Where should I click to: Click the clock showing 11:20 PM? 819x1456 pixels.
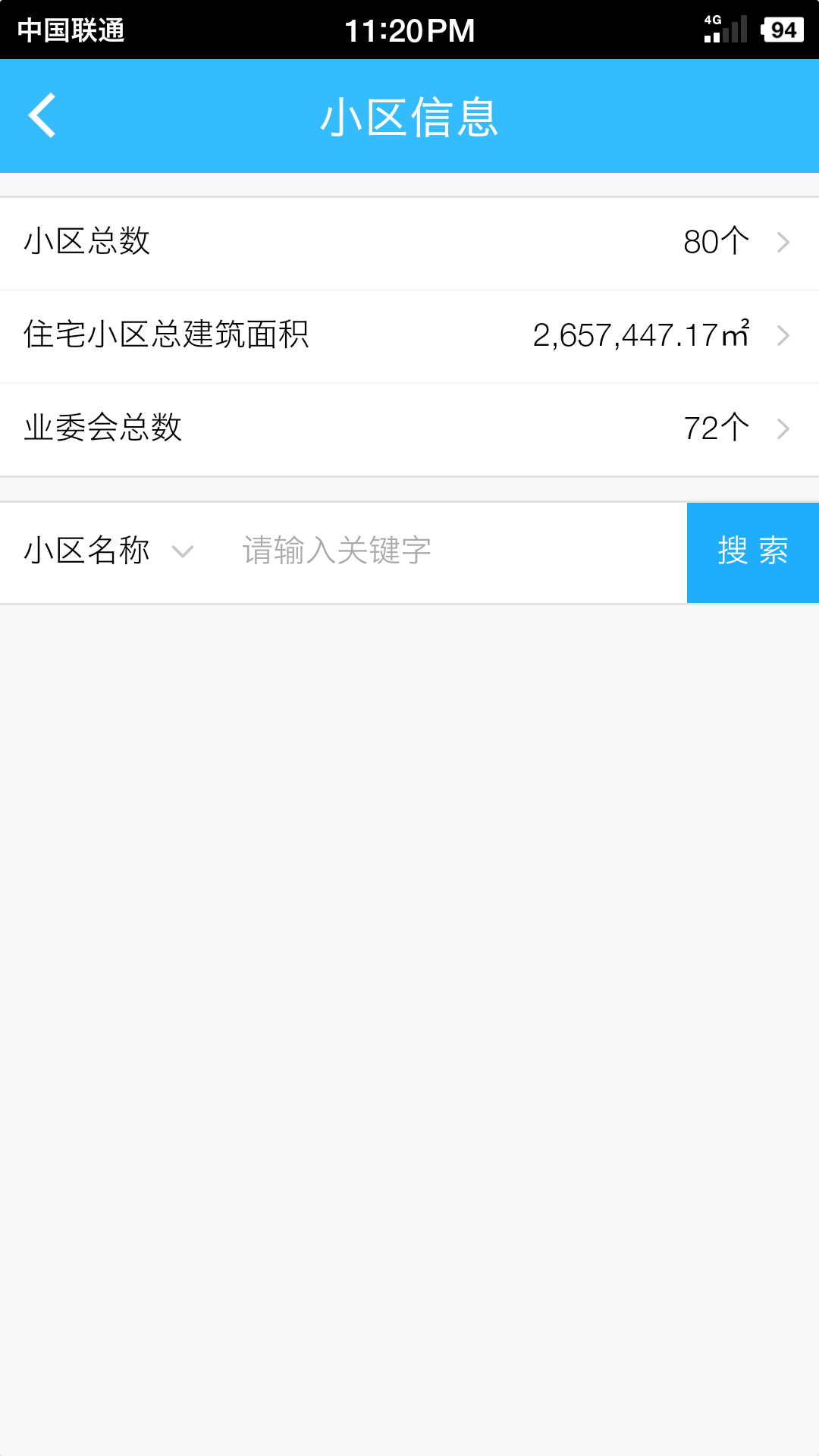point(409,30)
